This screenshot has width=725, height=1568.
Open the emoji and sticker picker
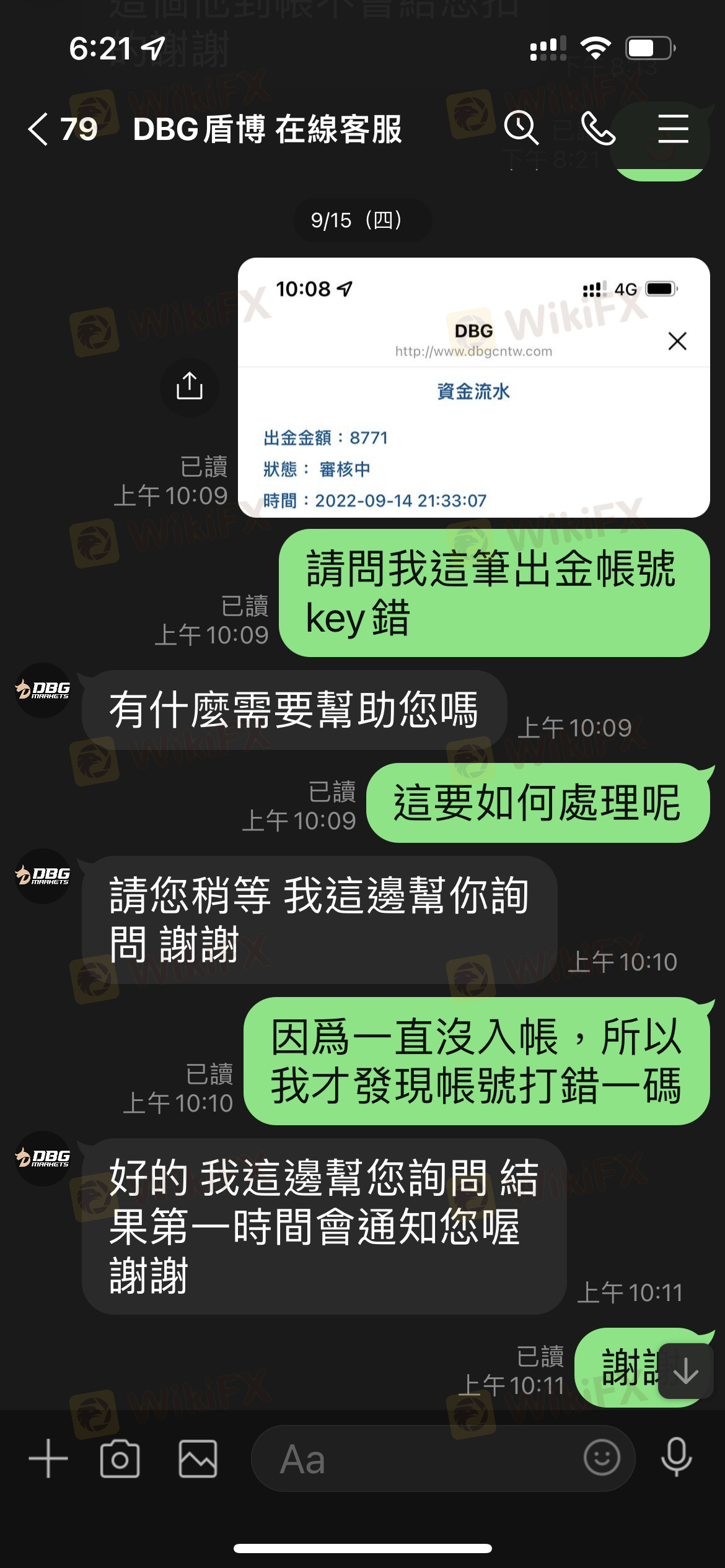pyautogui.click(x=601, y=1457)
